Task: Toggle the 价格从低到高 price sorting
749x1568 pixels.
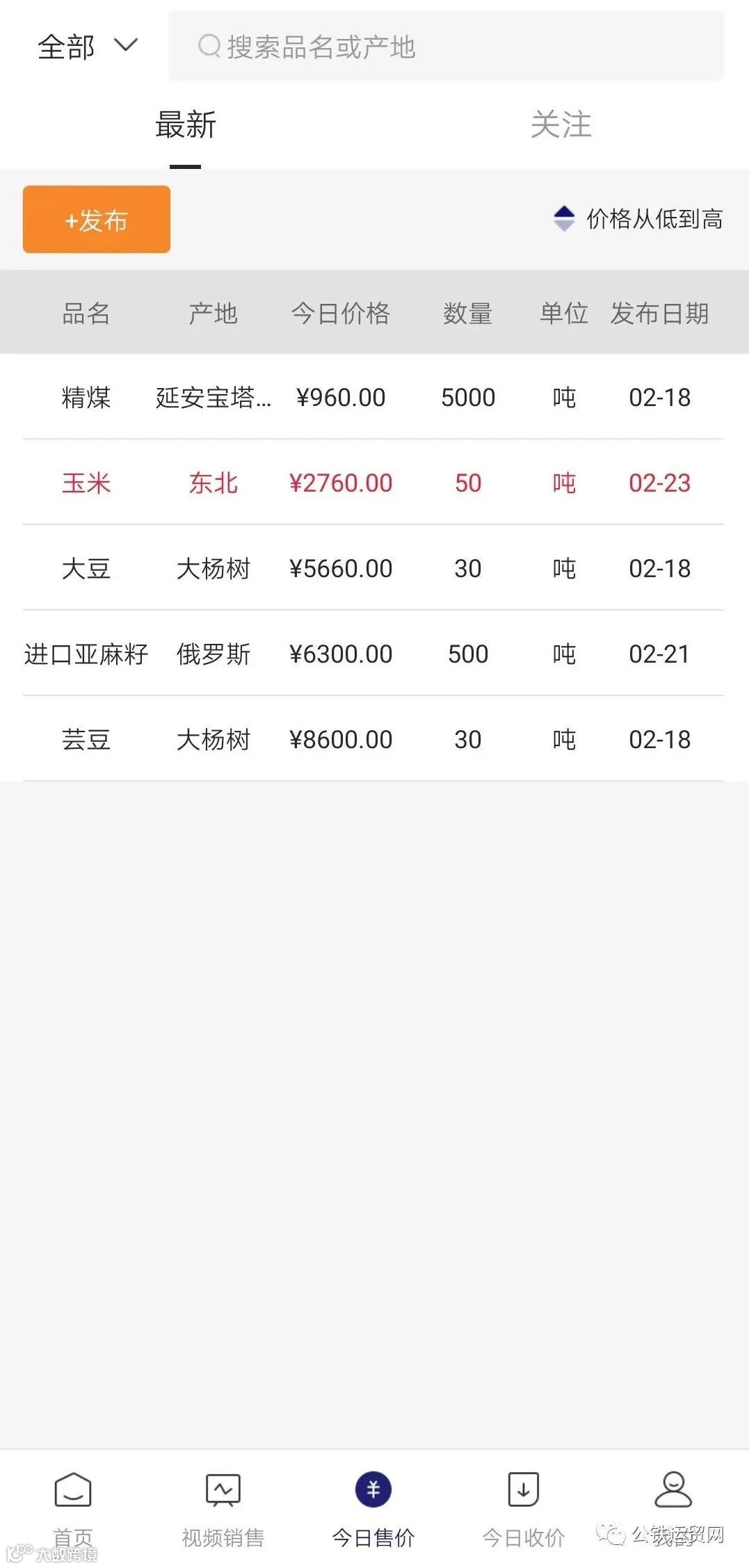Action: pyautogui.click(x=638, y=219)
